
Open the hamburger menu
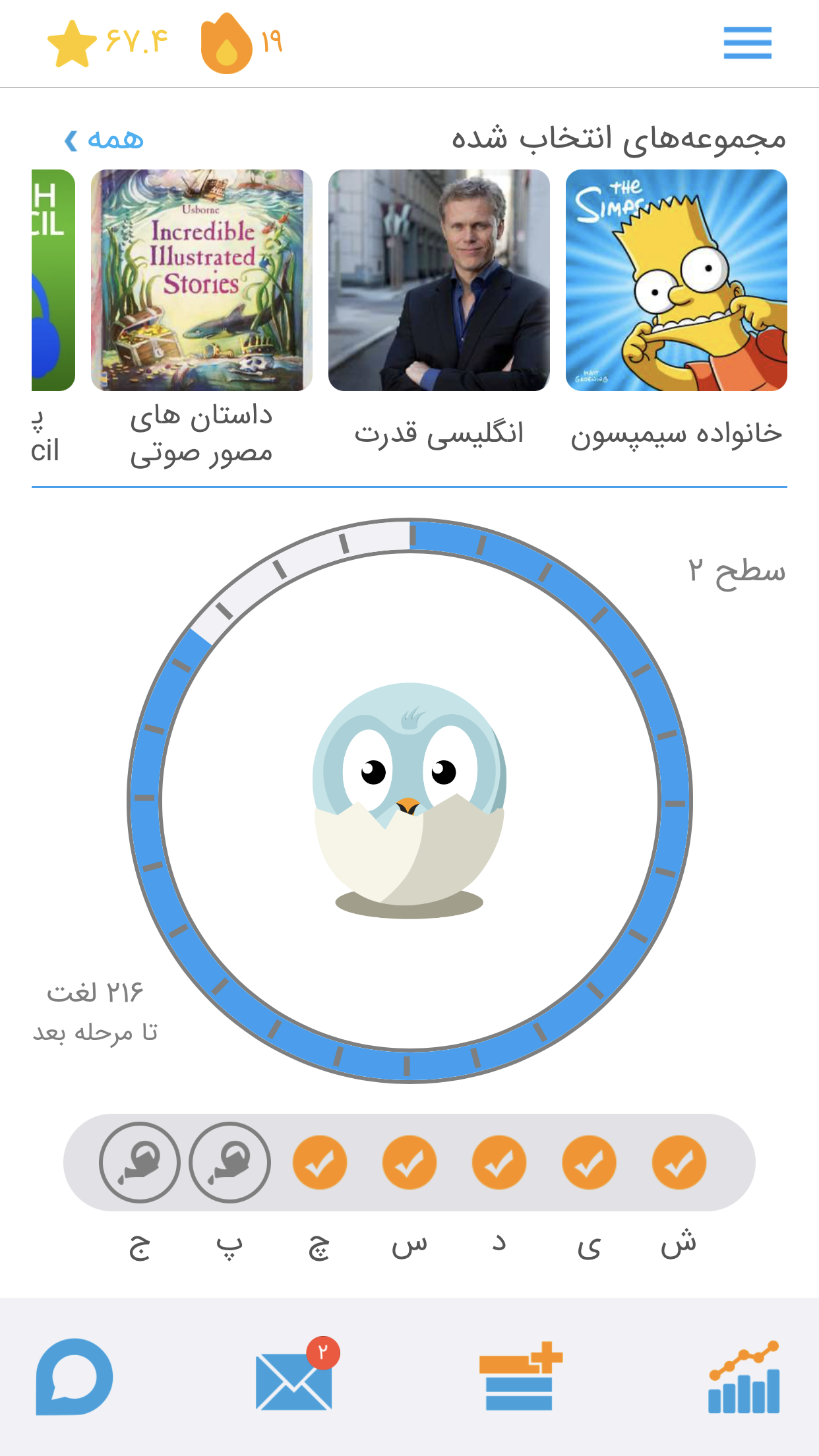pyautogui.click(x=747, y=43)
